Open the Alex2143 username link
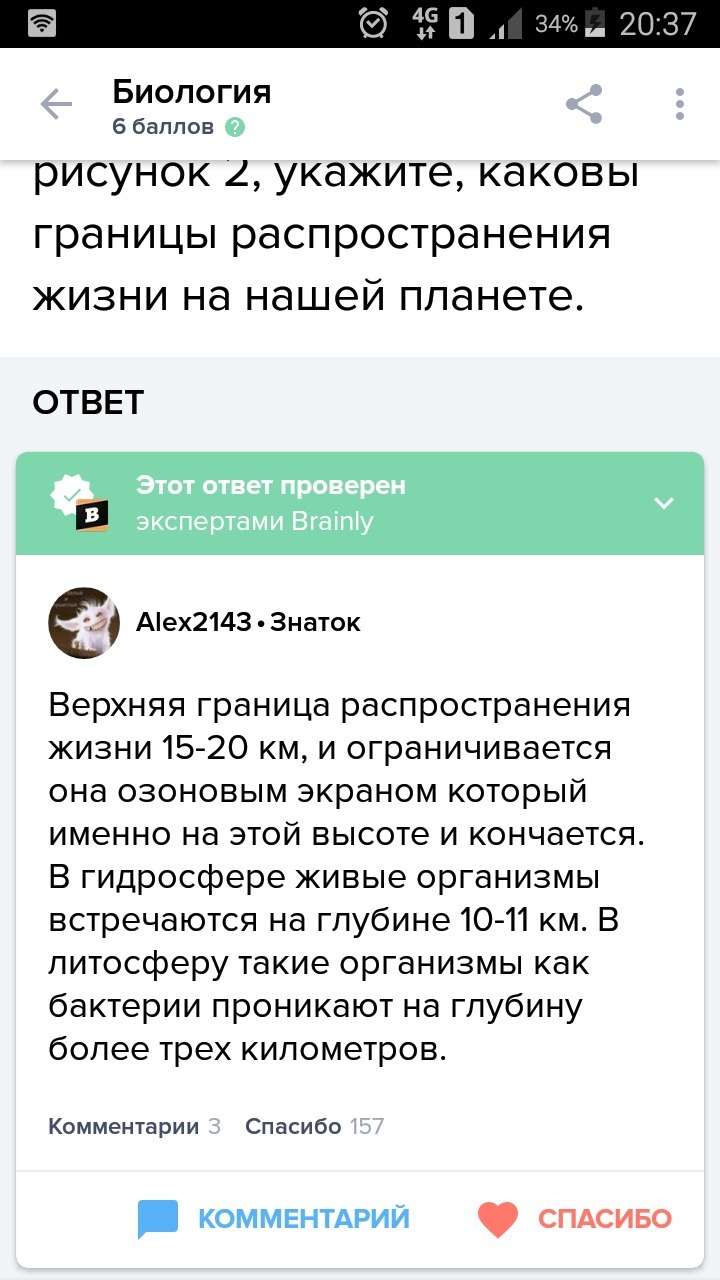The image size is (720, 1280). click(x=194, y=622)
